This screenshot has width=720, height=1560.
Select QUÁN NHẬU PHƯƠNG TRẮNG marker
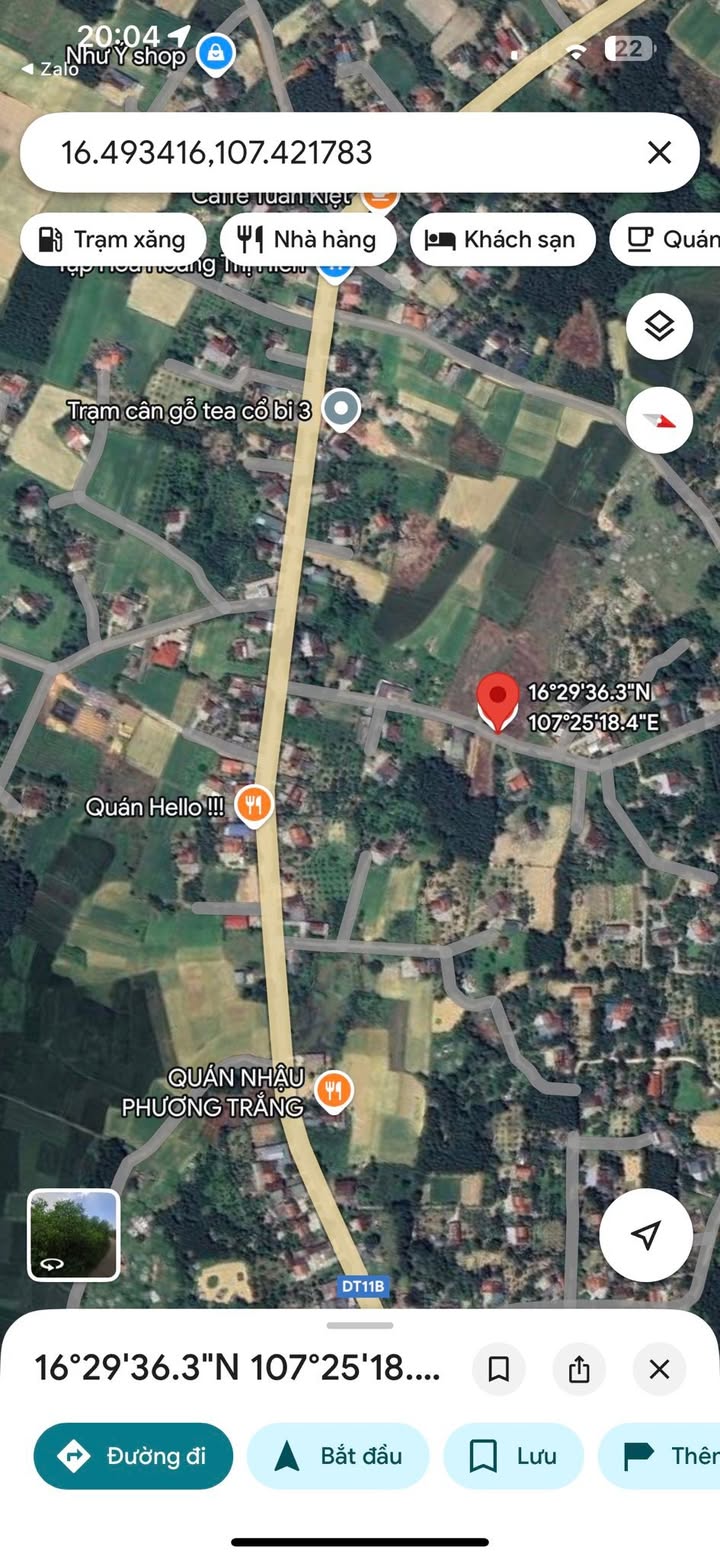coord(333,1090)
